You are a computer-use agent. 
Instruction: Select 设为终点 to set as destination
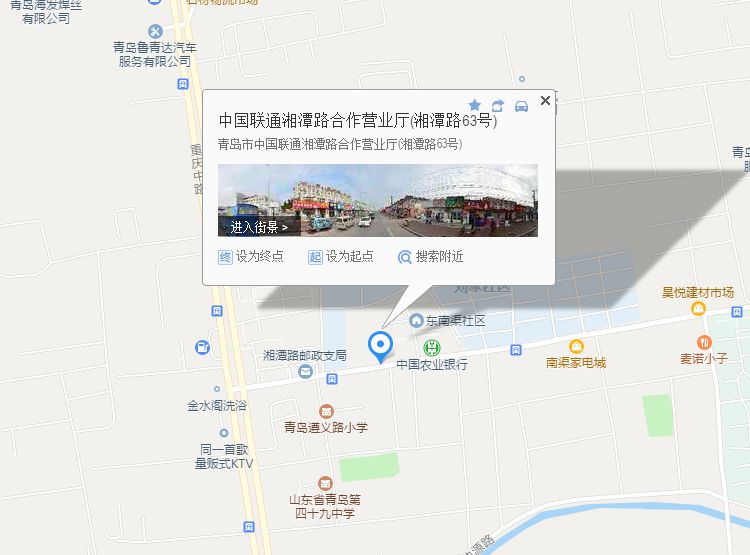[251, 257]
